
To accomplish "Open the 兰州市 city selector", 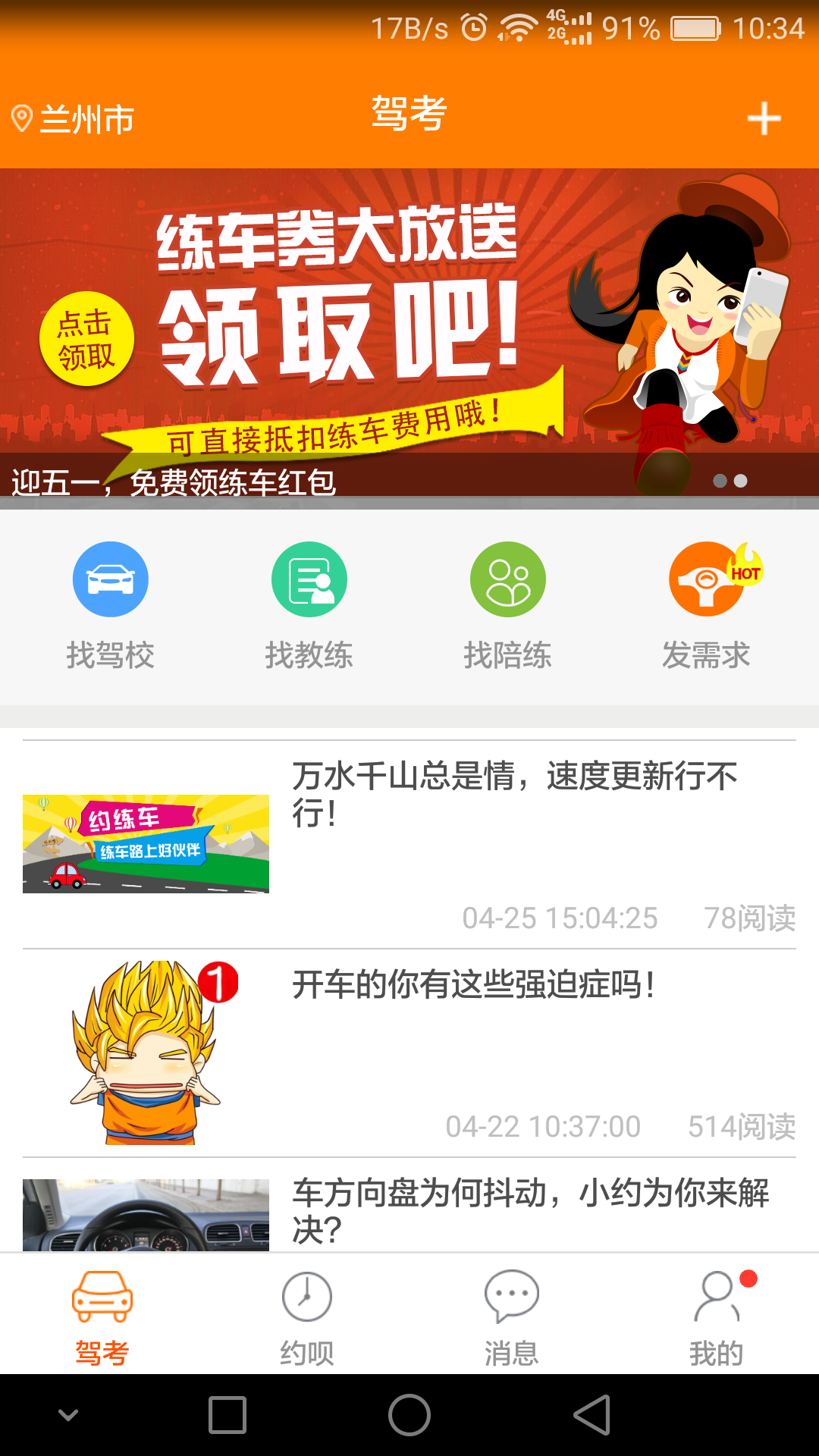I will (x=74, y=119).
